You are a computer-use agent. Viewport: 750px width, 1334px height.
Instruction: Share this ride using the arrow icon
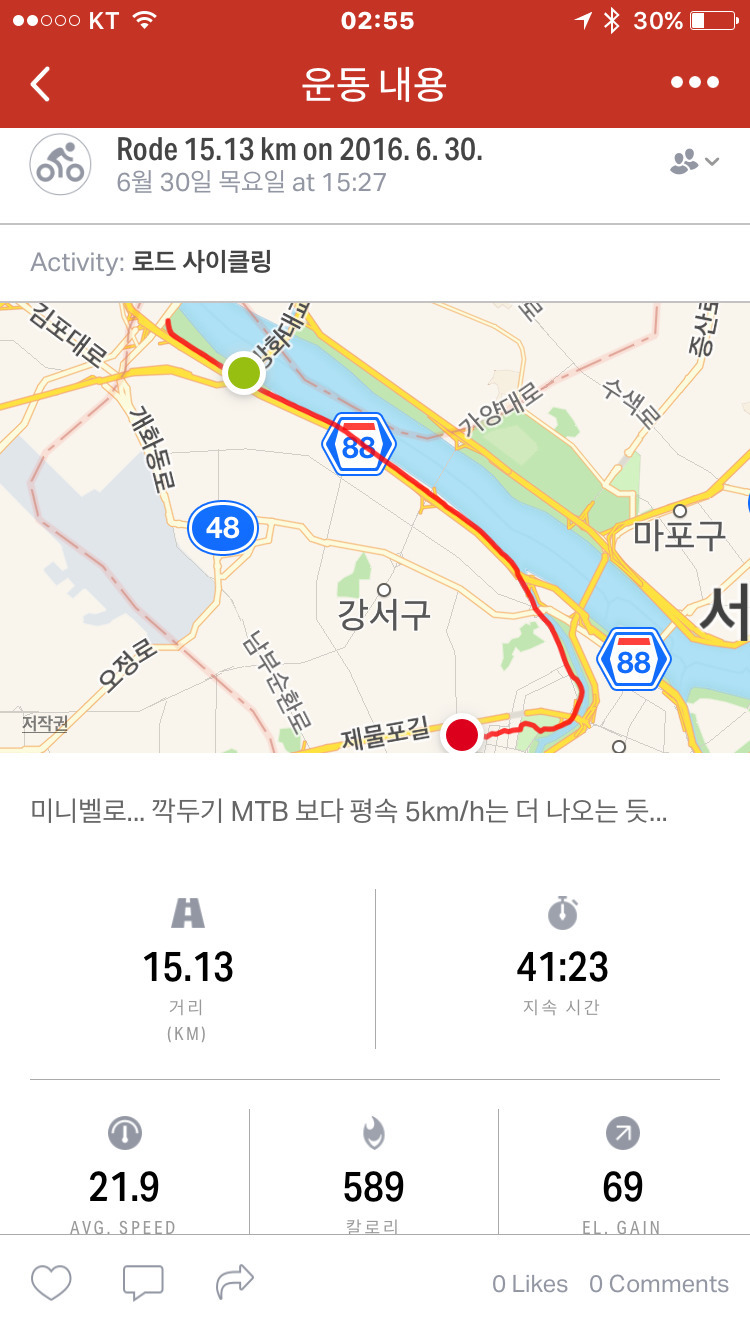coord(235,1281)
